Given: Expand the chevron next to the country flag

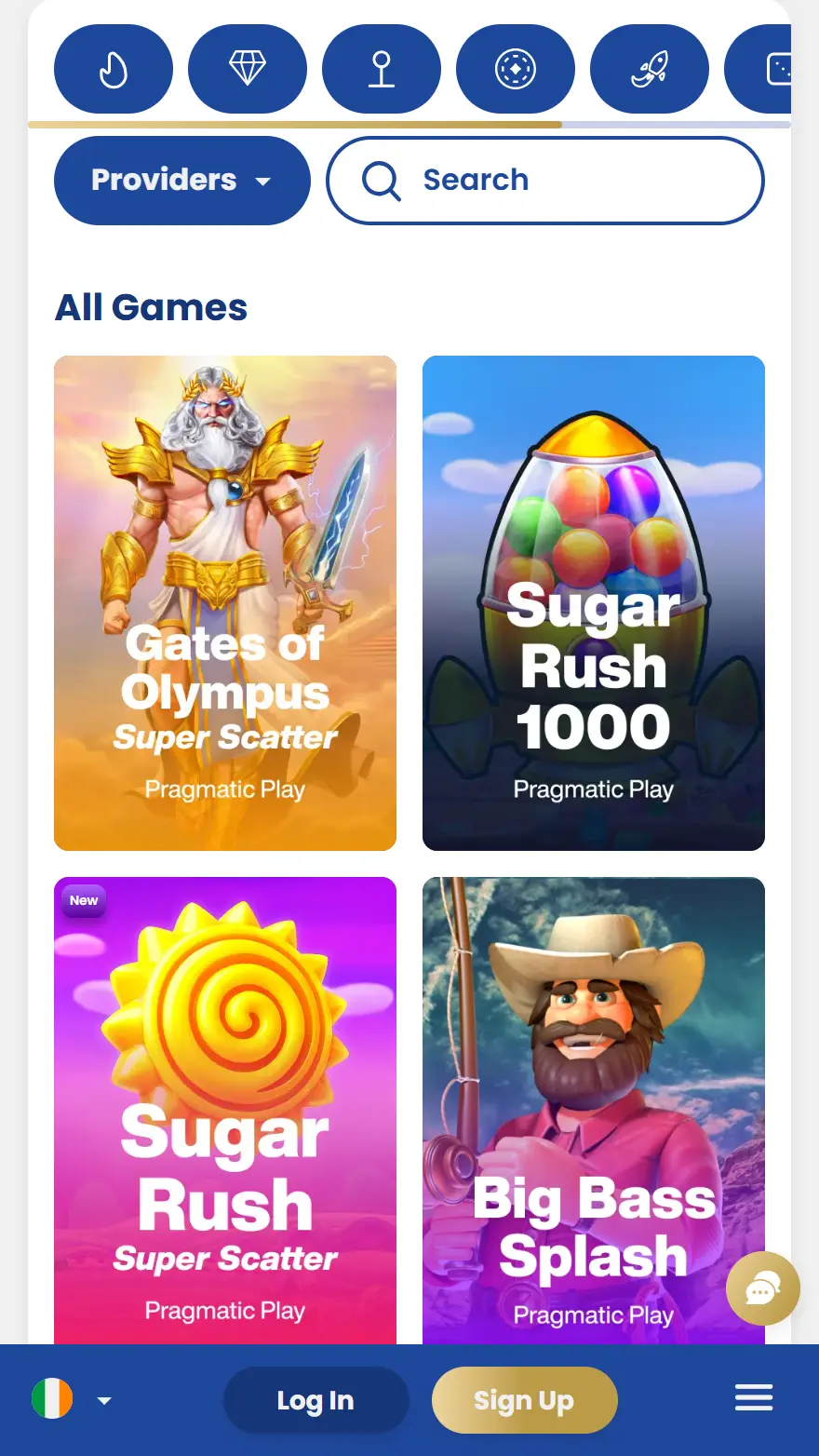Looking at the screenshot, I should tap(104, 1401).
